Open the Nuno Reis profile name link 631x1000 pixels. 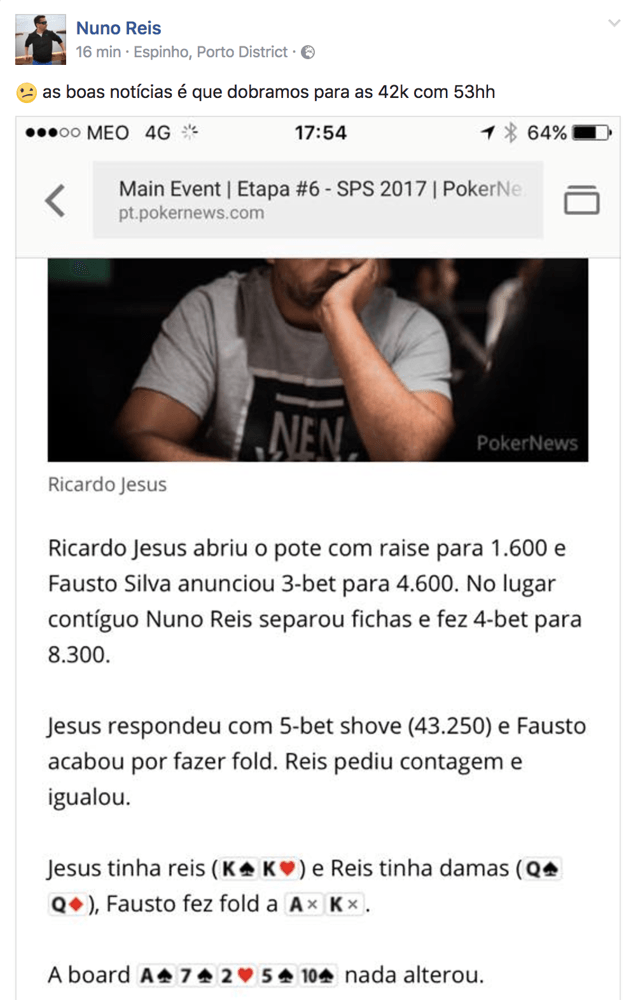(x=118, y=28)
